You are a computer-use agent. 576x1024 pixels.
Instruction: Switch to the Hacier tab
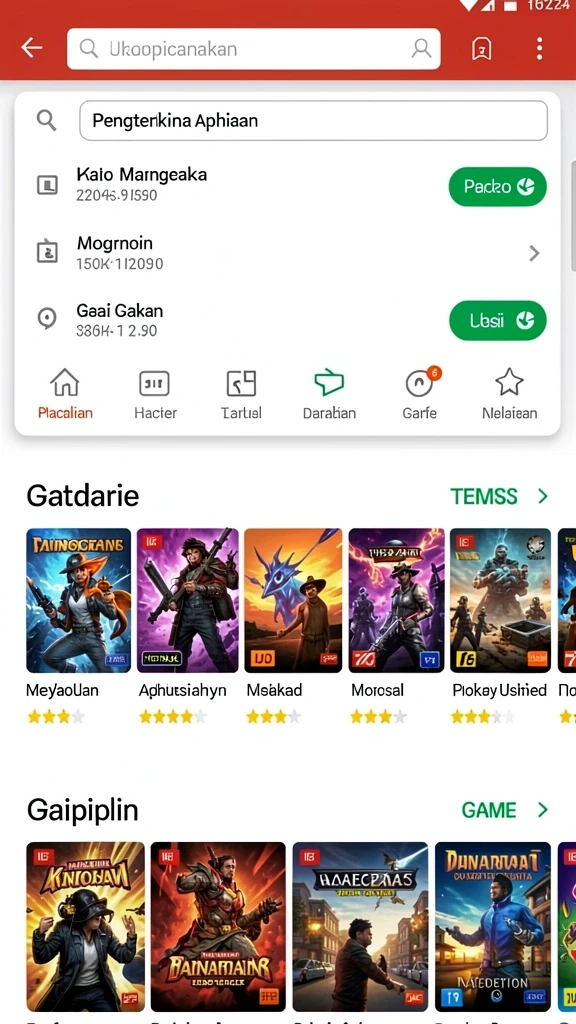pyautogui.click(x=155, y=394)
